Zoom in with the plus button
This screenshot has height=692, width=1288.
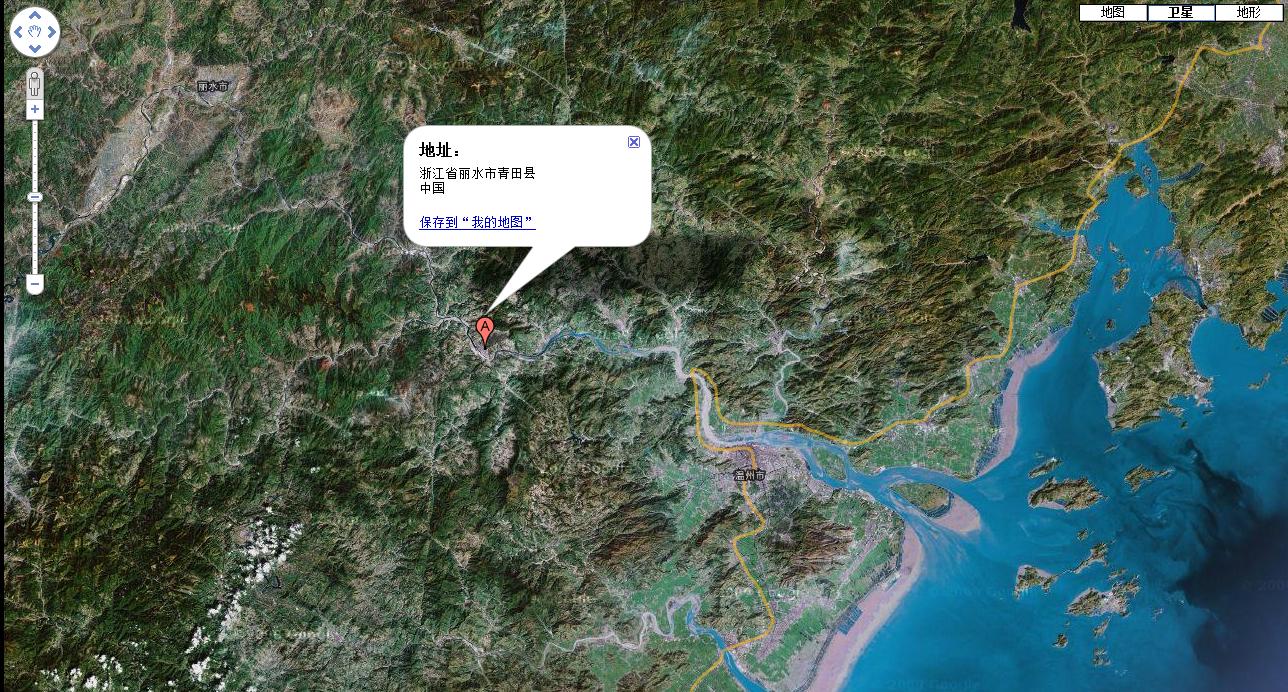click(x=35, y=109)
